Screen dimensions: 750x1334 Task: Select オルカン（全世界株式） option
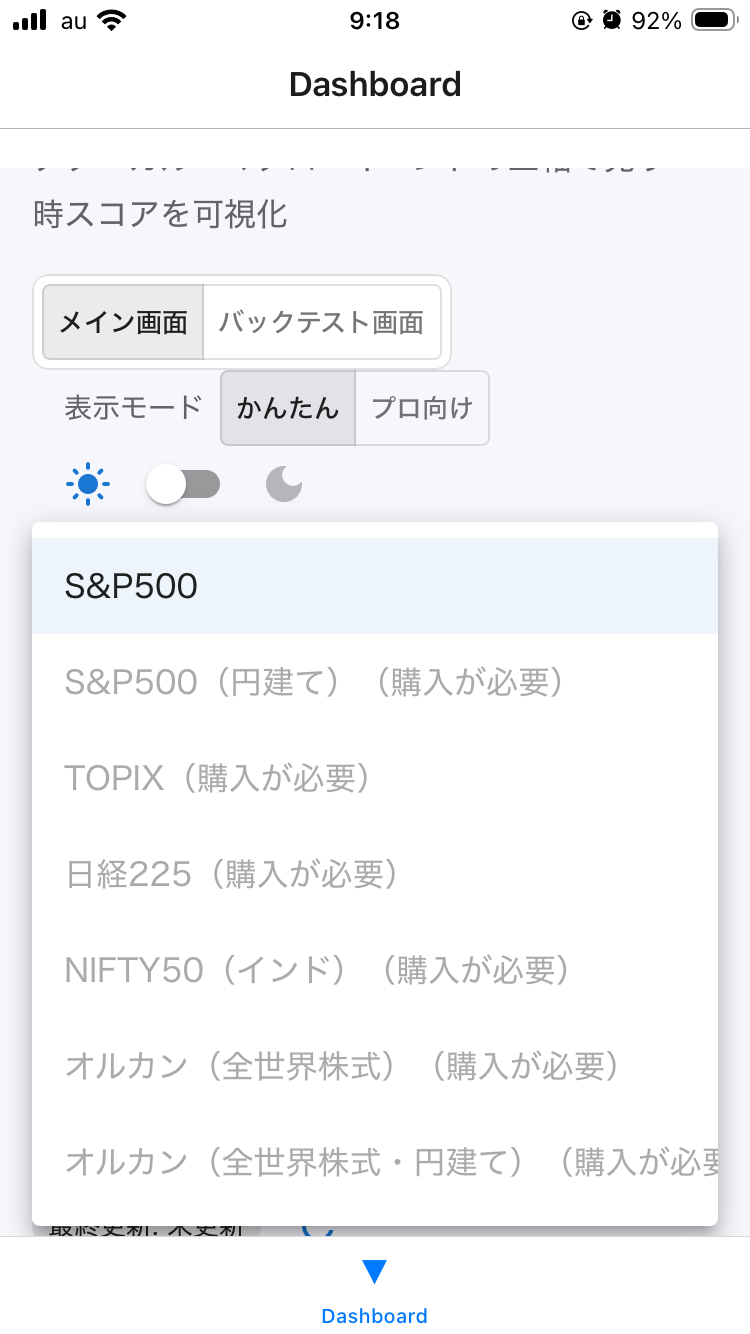[x=374, y=1066]
